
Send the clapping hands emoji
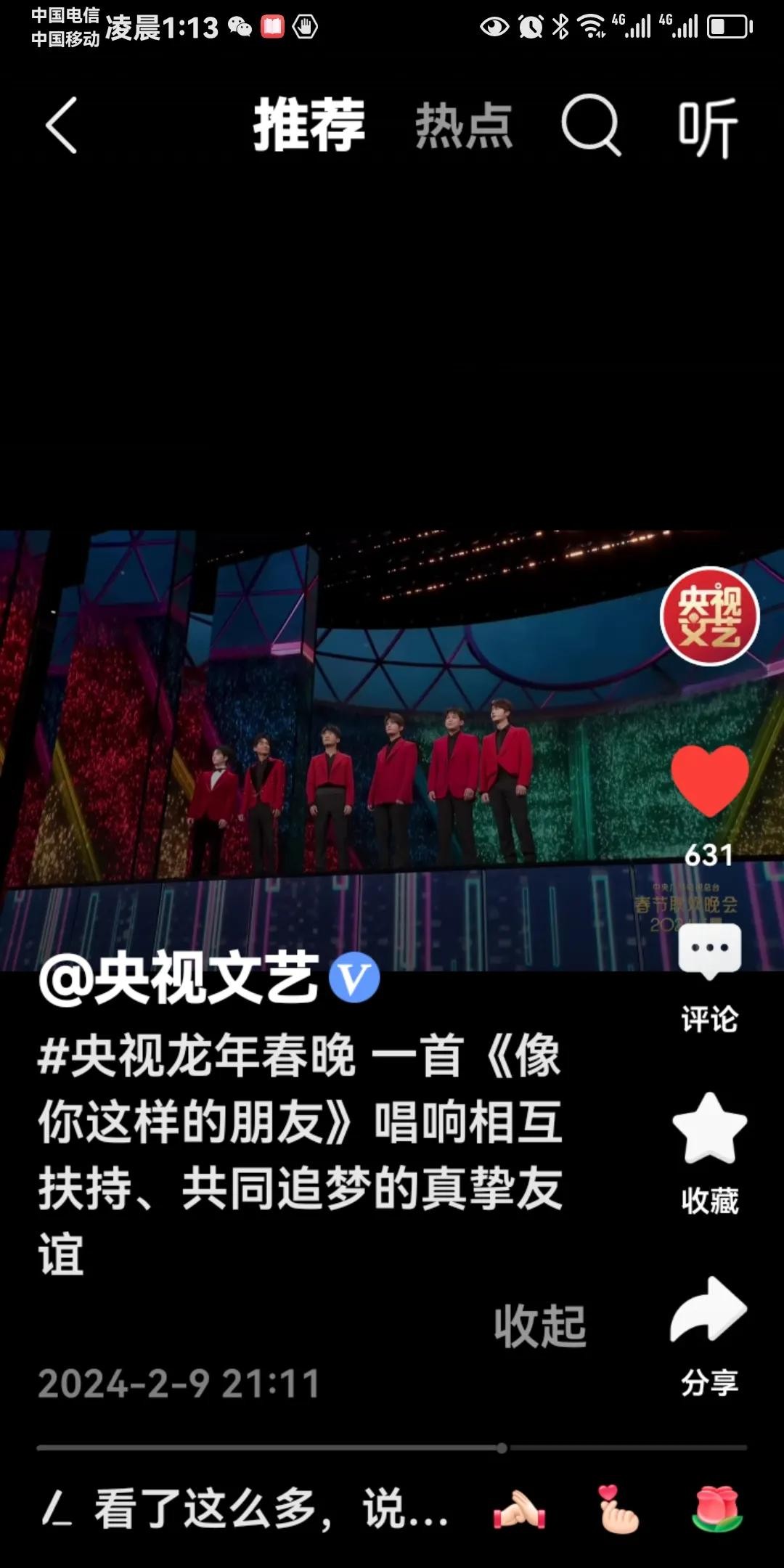coord(519,1510)
